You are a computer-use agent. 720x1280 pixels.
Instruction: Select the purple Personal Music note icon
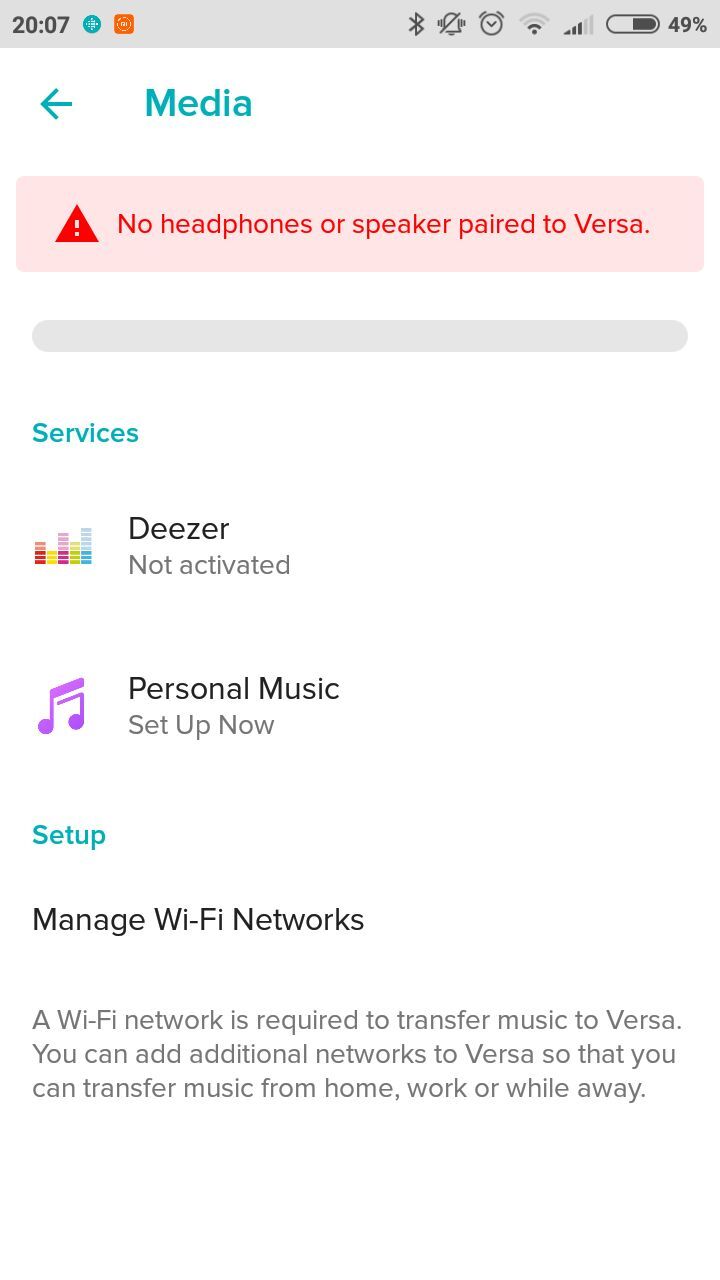(63, 705)
